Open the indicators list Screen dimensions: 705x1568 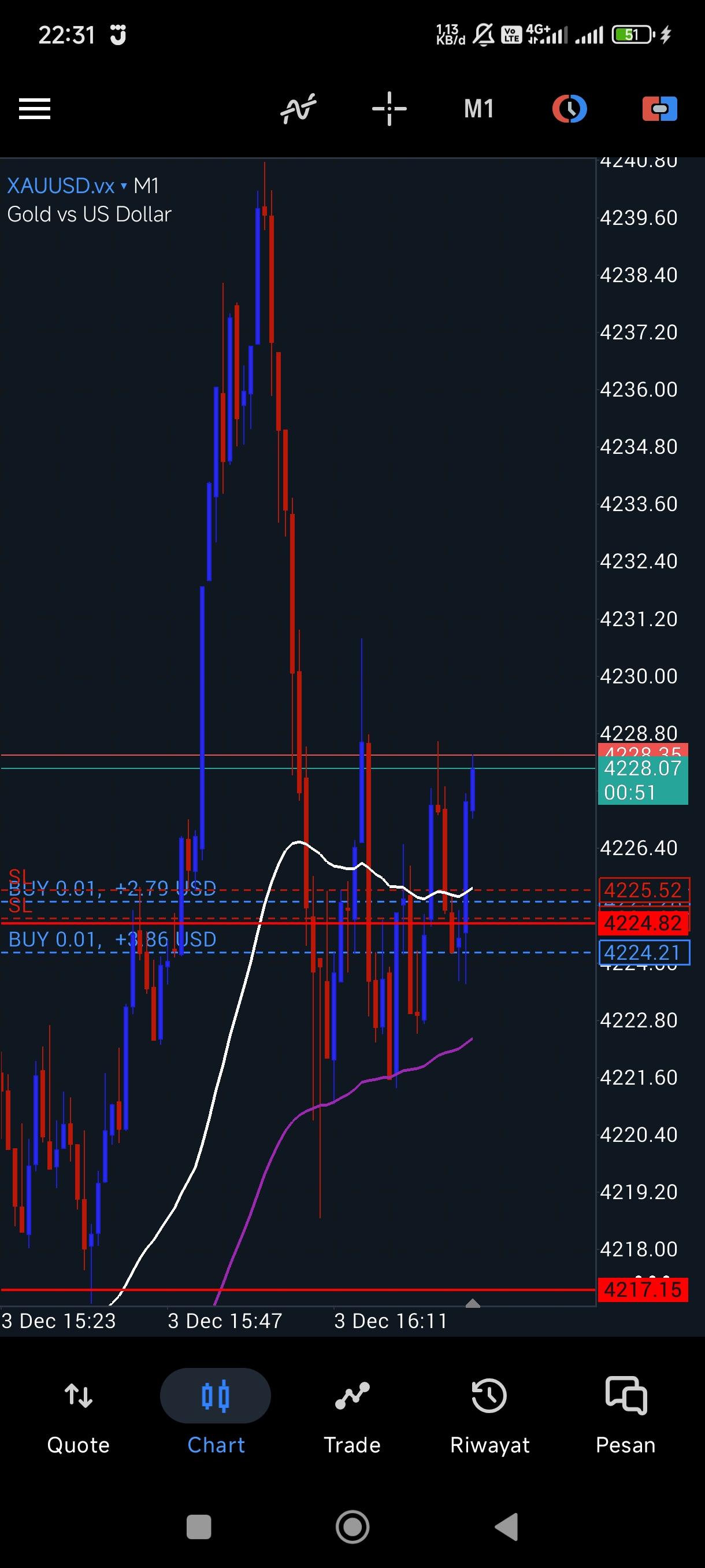(x=298, y=109)
